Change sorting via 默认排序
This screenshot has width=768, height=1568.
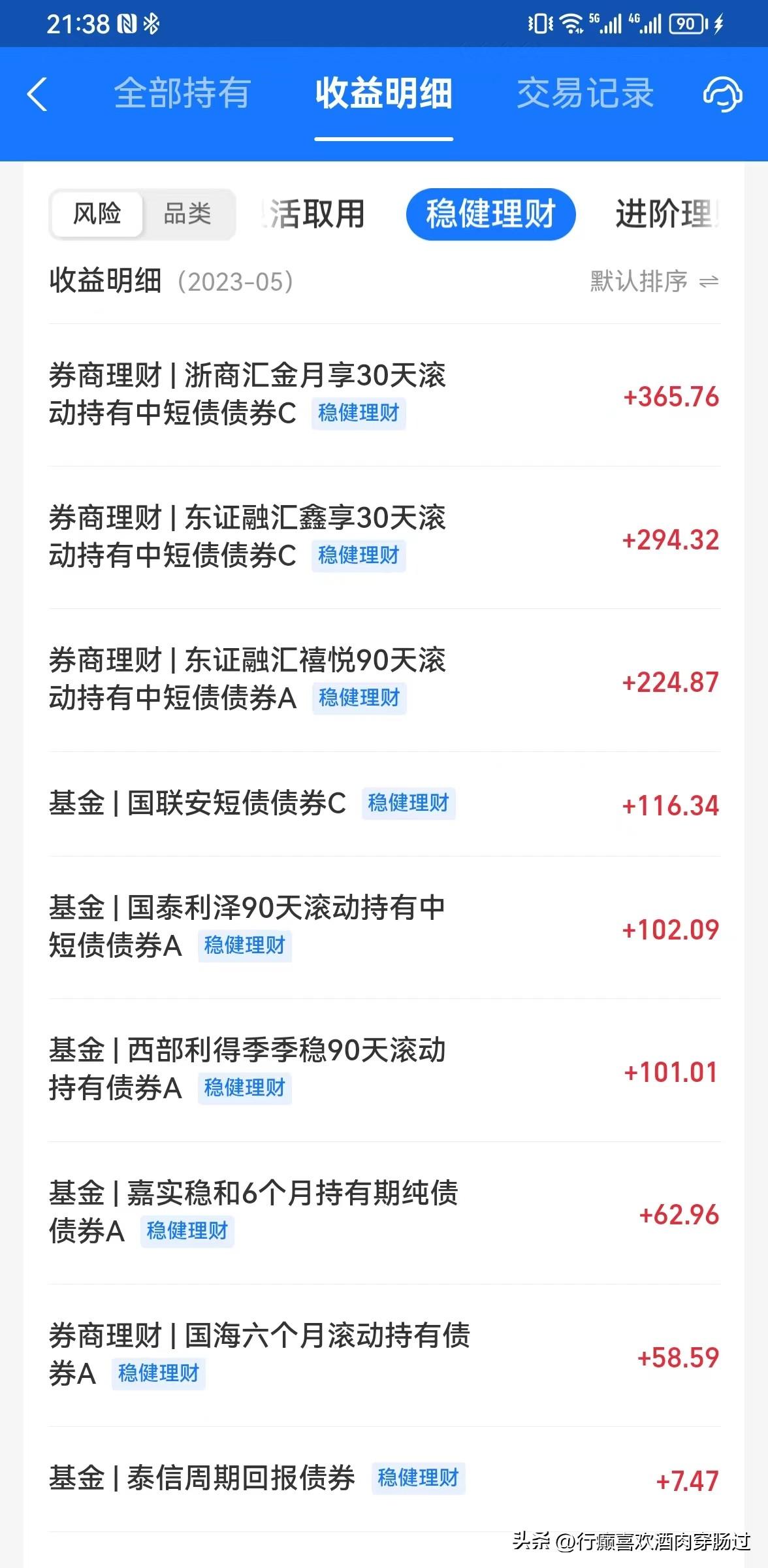tap(654, 282)
